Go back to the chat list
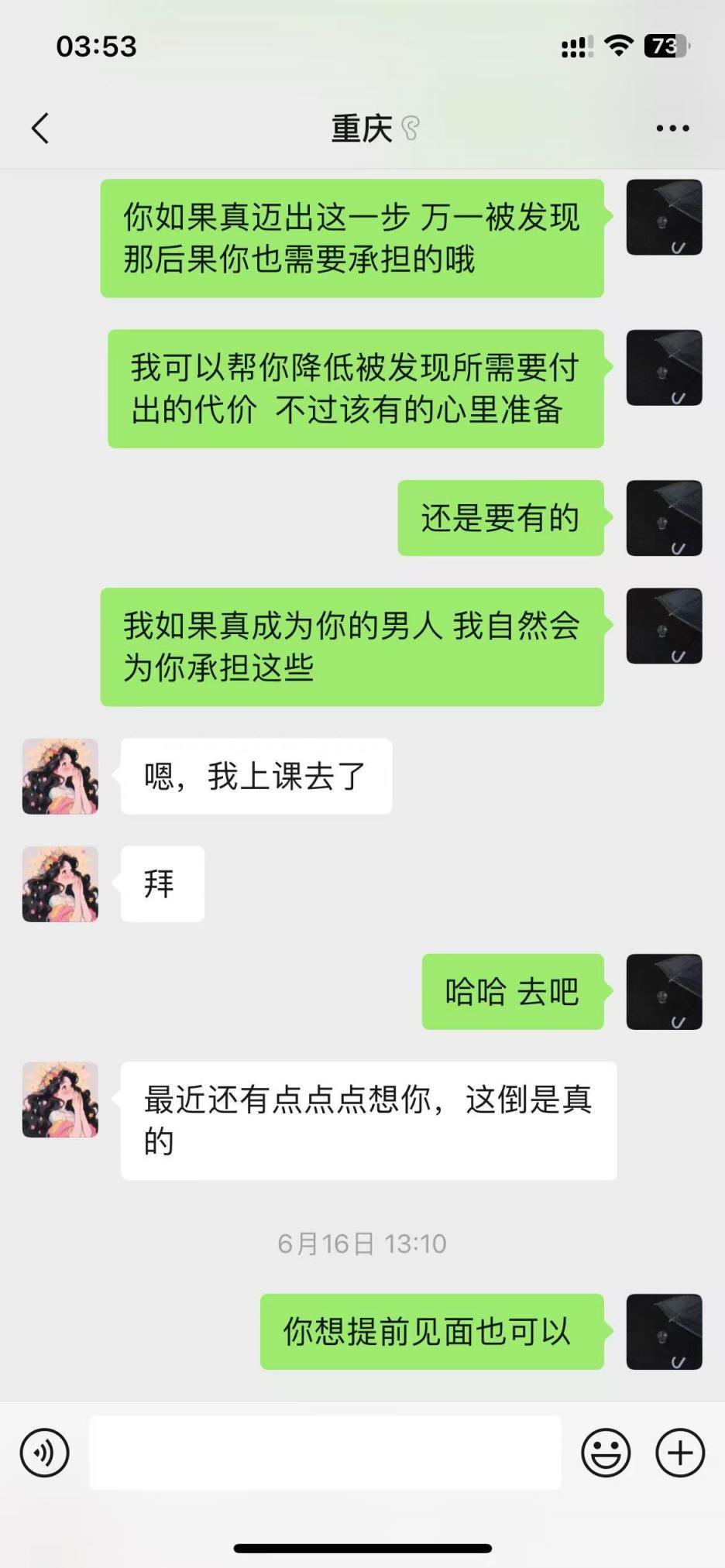This screenshot has width=725, height=1568. 40,129
